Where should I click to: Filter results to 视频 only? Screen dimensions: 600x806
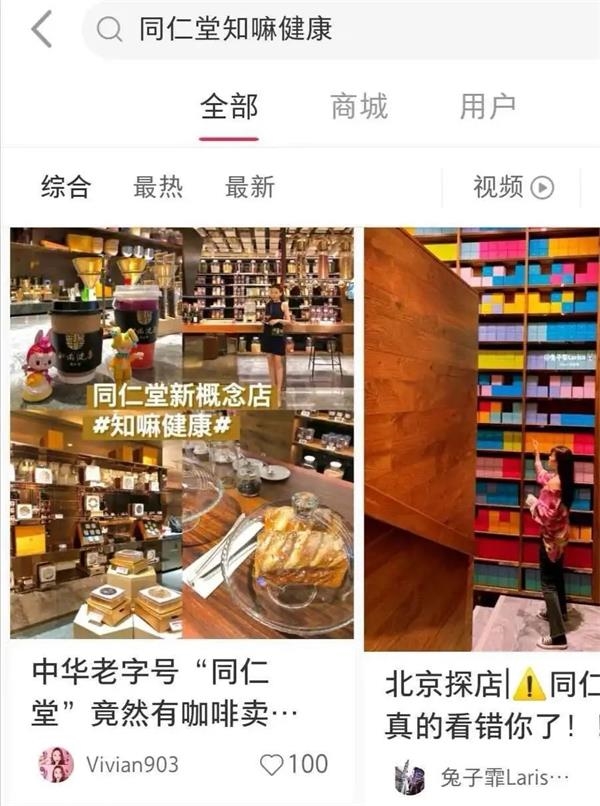tap(512, 186)
